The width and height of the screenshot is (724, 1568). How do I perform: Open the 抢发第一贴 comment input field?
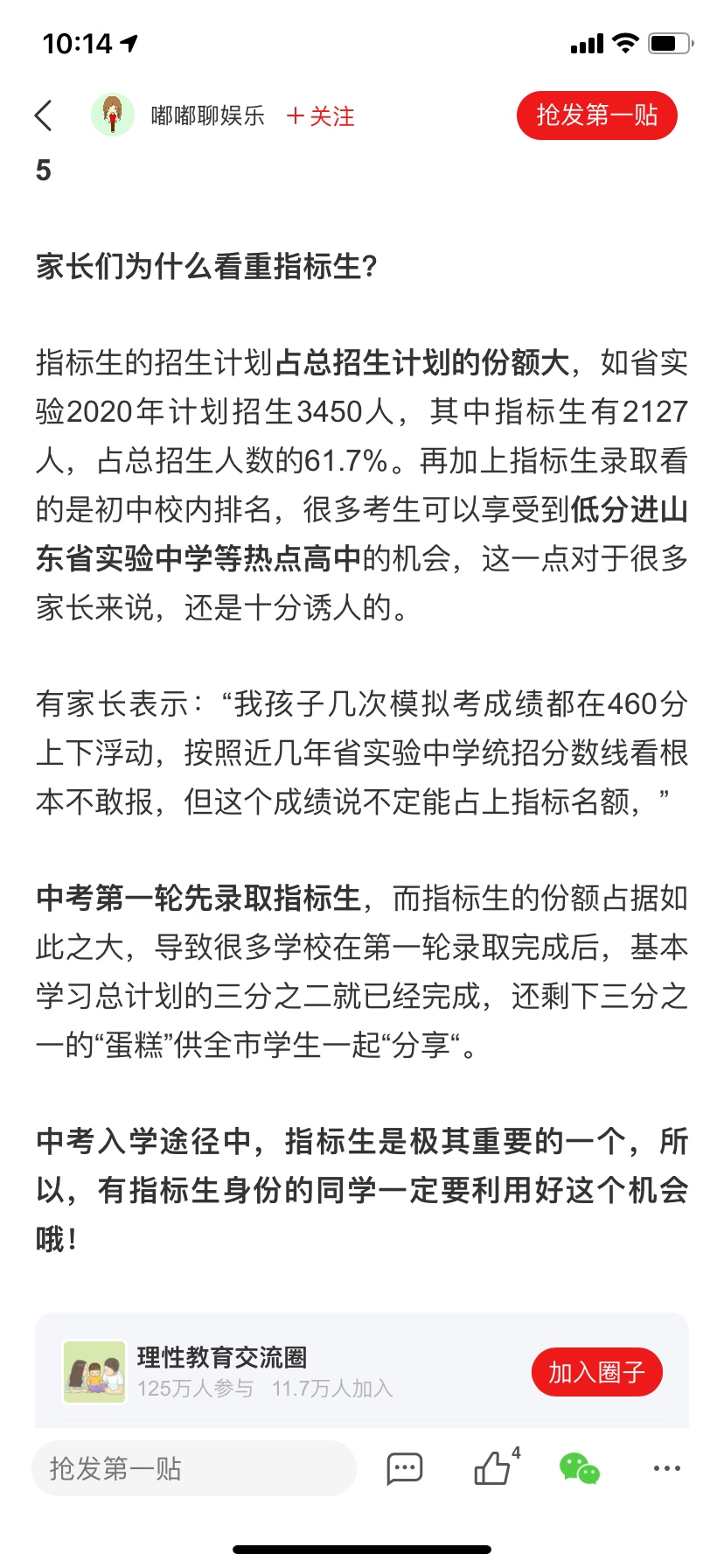[194, 1468]
